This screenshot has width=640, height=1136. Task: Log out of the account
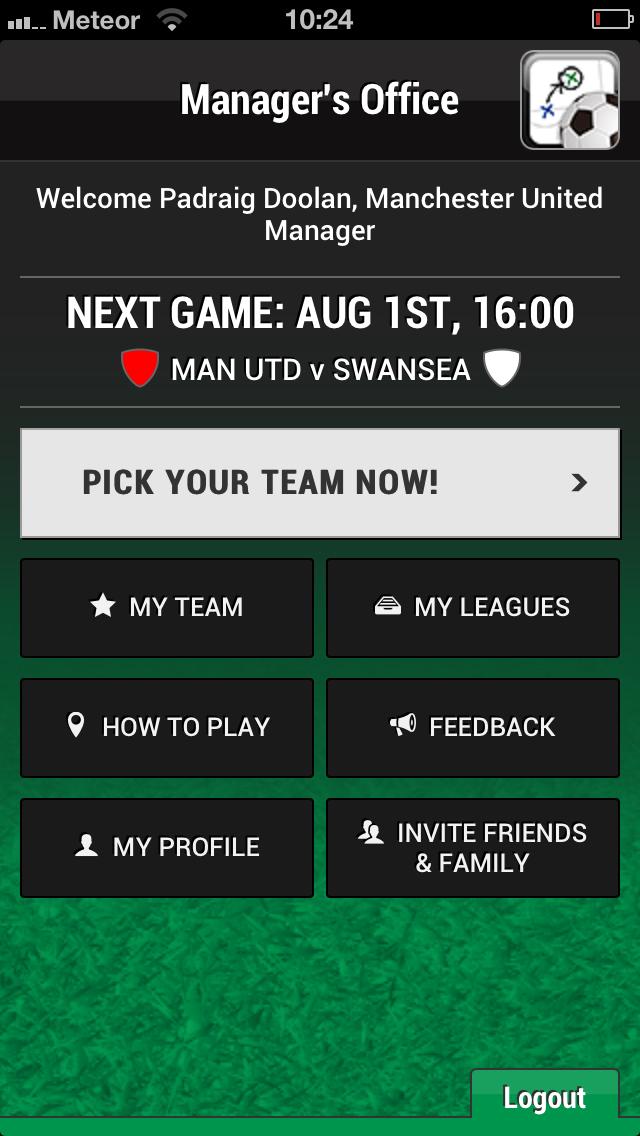pos(544,1098)
